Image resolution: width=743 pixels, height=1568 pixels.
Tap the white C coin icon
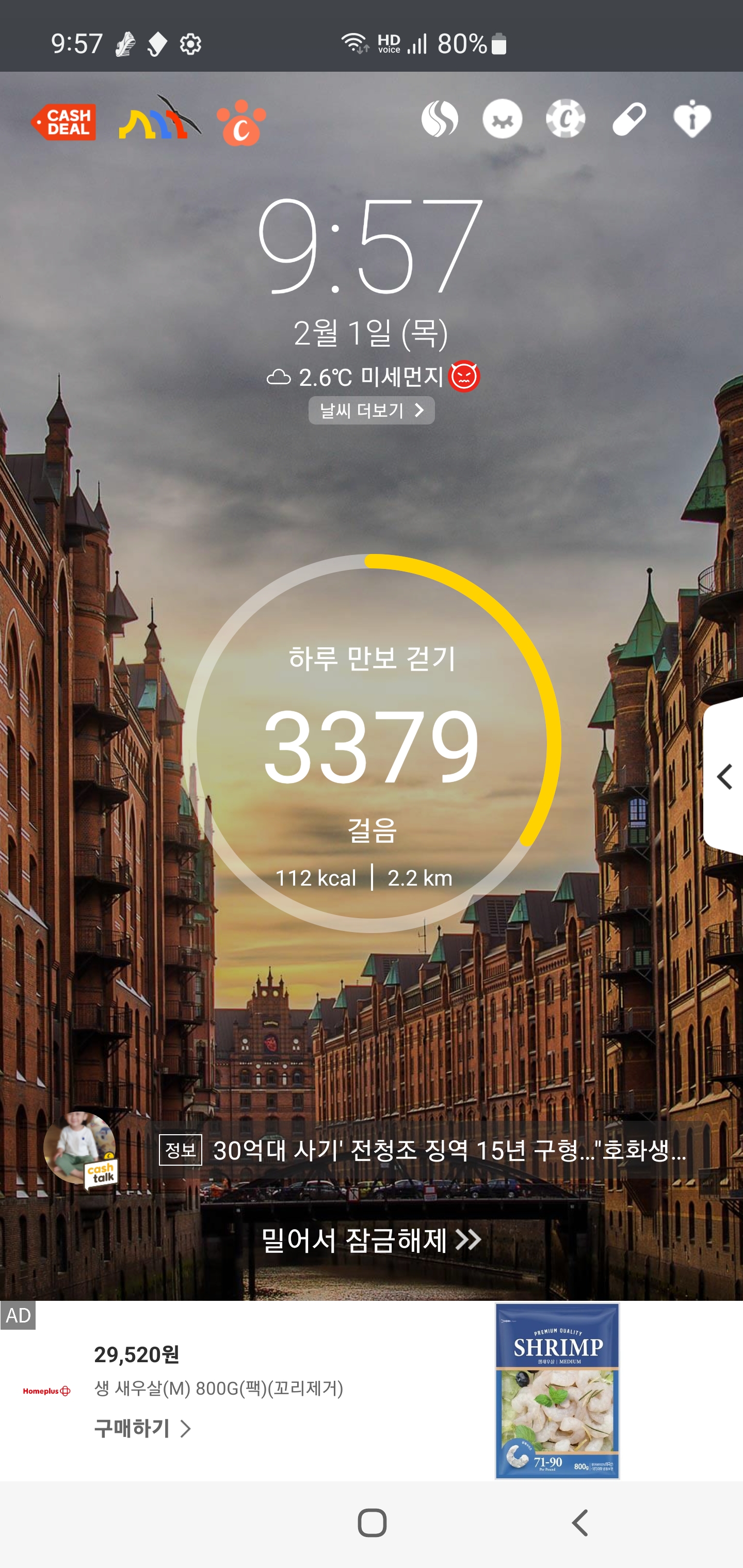click(566, 118)
